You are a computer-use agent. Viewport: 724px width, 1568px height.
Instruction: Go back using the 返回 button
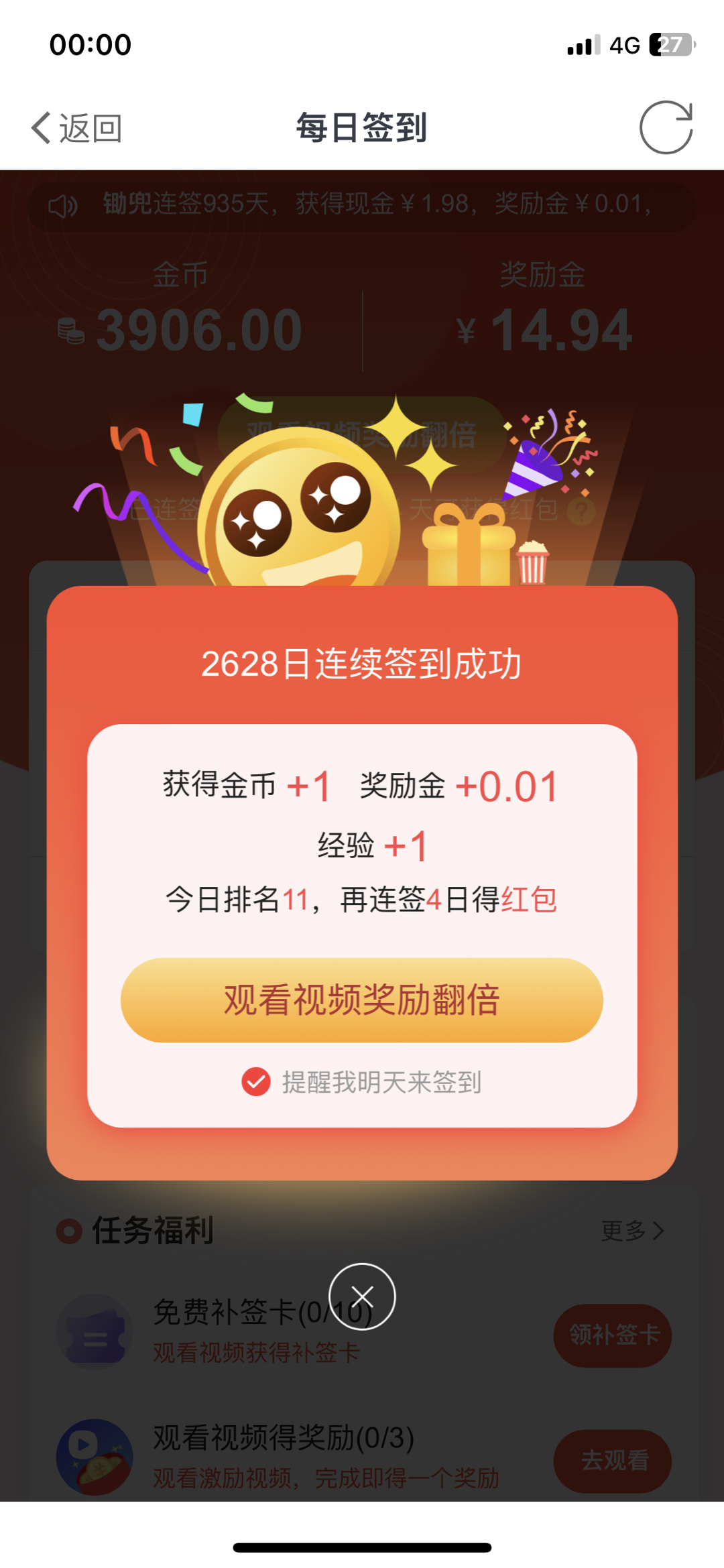pos(76,128)
